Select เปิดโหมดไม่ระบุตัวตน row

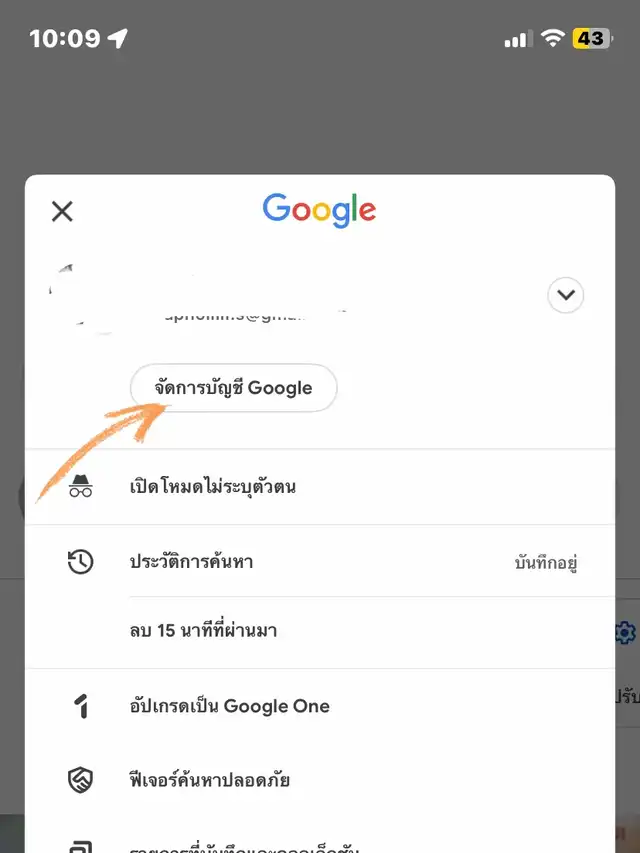[320, 487]
